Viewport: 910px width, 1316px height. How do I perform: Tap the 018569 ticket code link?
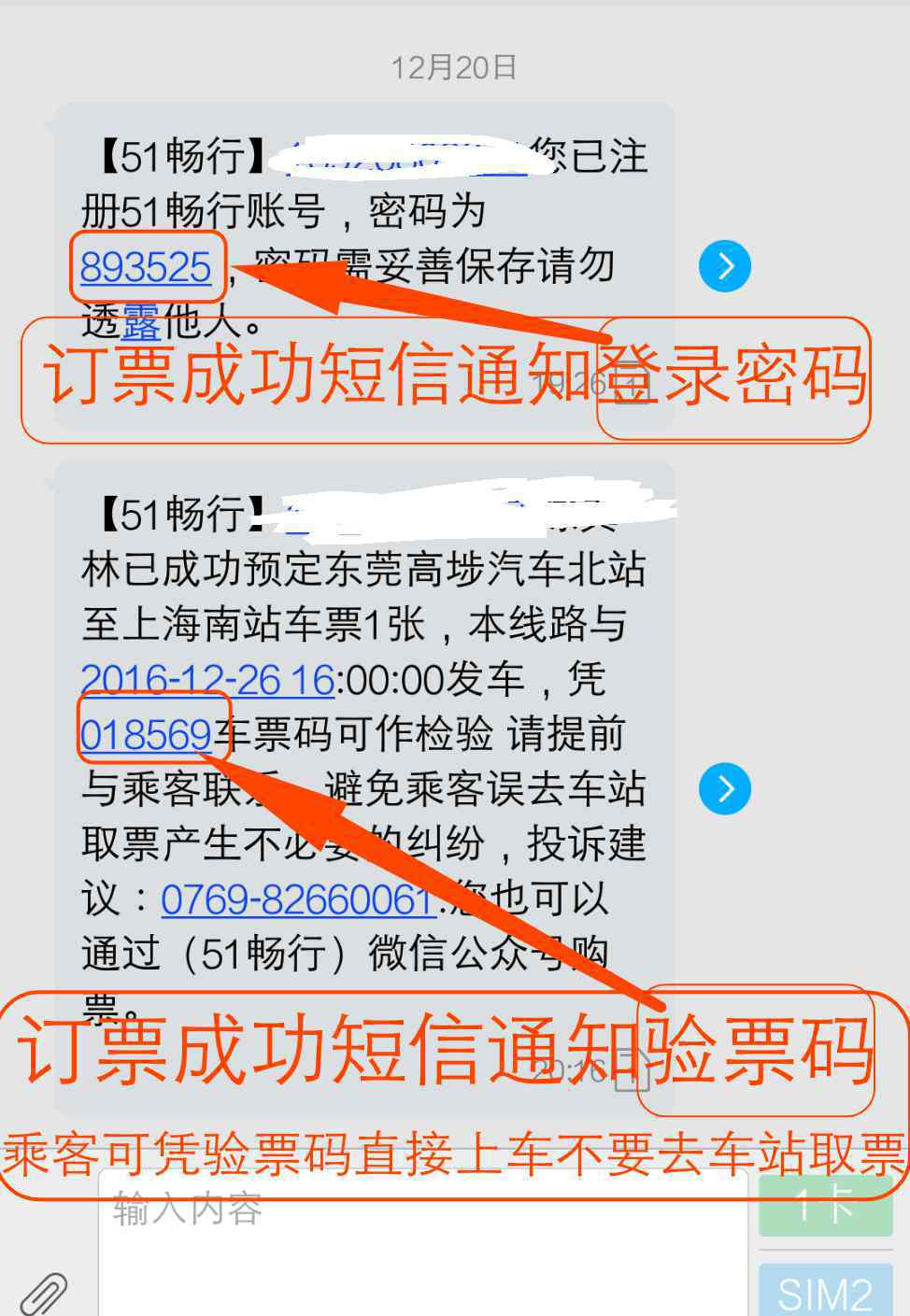coord(146,734)
